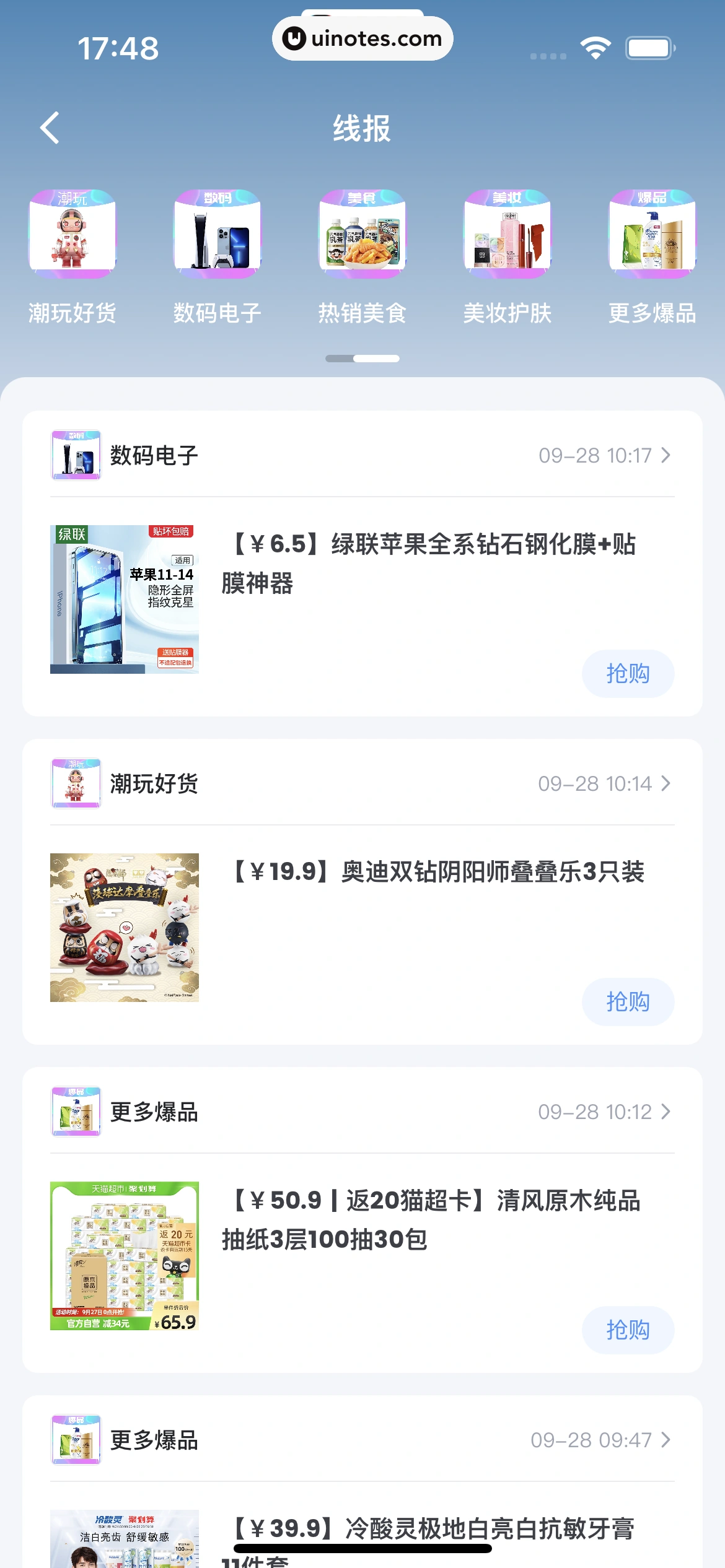This screenshot has width=725, height=1568.
Task: Tap 抢购 for 绿联 tempered glass film
Action: pyautogui.click(x=628, y=674)
